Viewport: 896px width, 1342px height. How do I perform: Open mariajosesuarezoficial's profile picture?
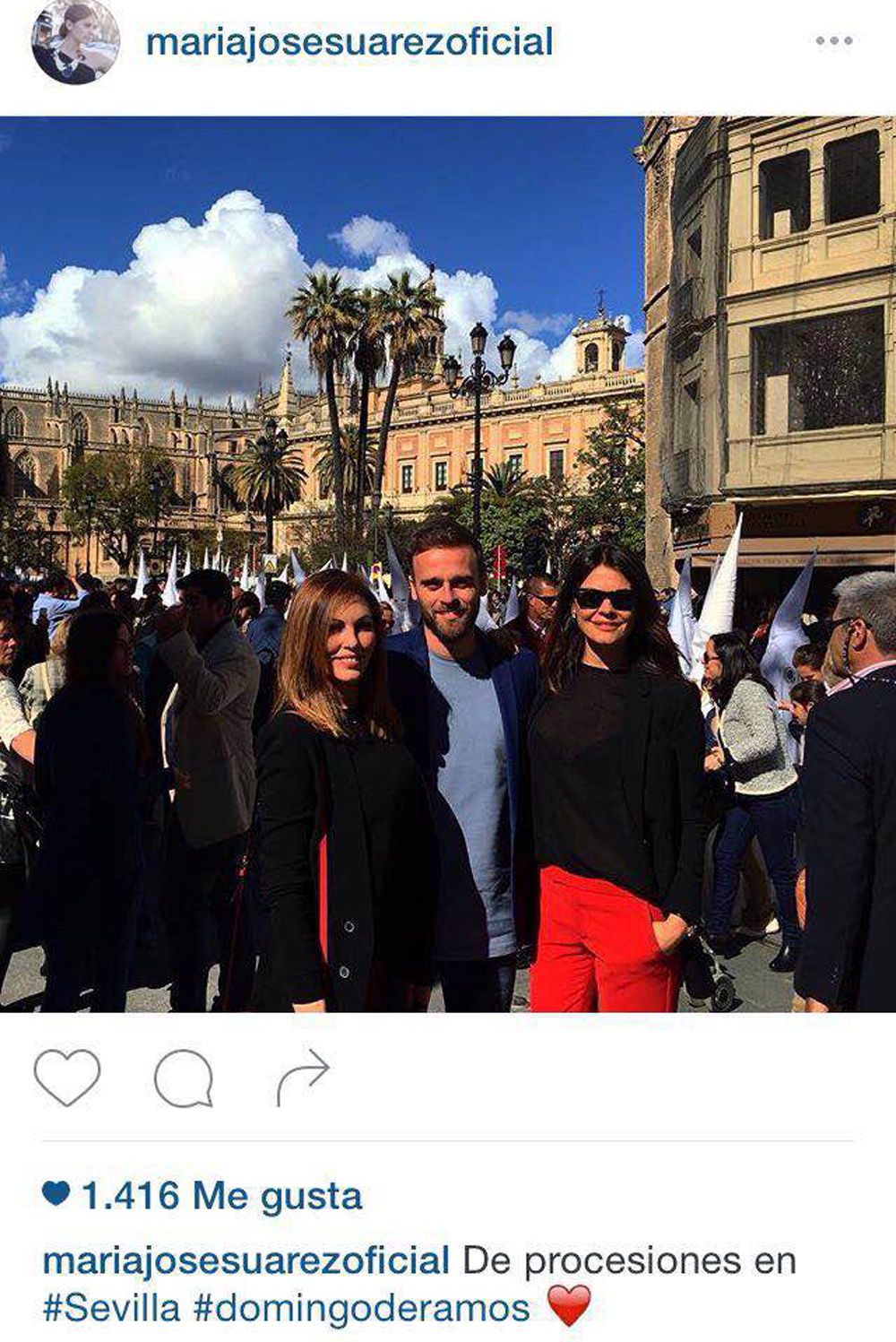click(75, 41)
